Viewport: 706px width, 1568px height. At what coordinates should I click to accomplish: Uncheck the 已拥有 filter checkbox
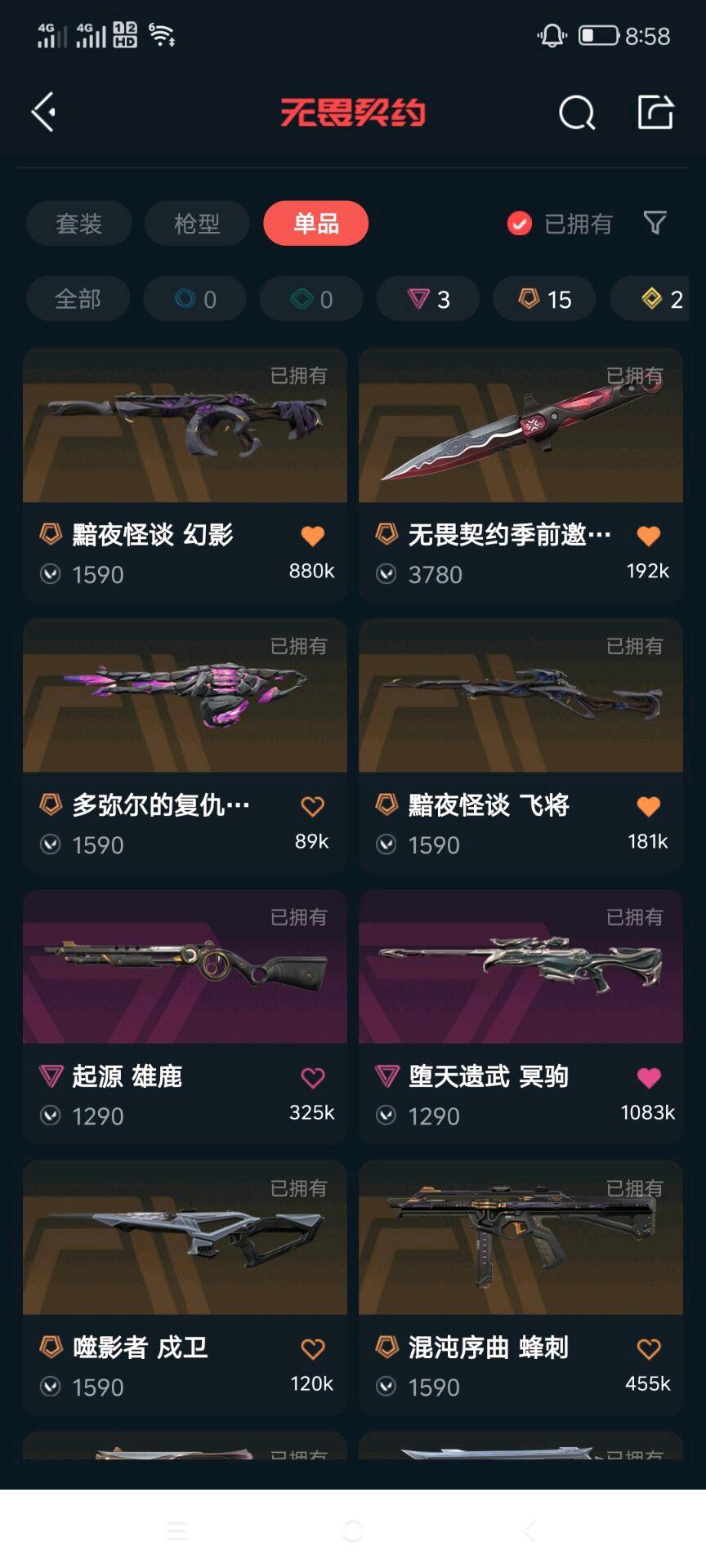click(x=520, y=223)
